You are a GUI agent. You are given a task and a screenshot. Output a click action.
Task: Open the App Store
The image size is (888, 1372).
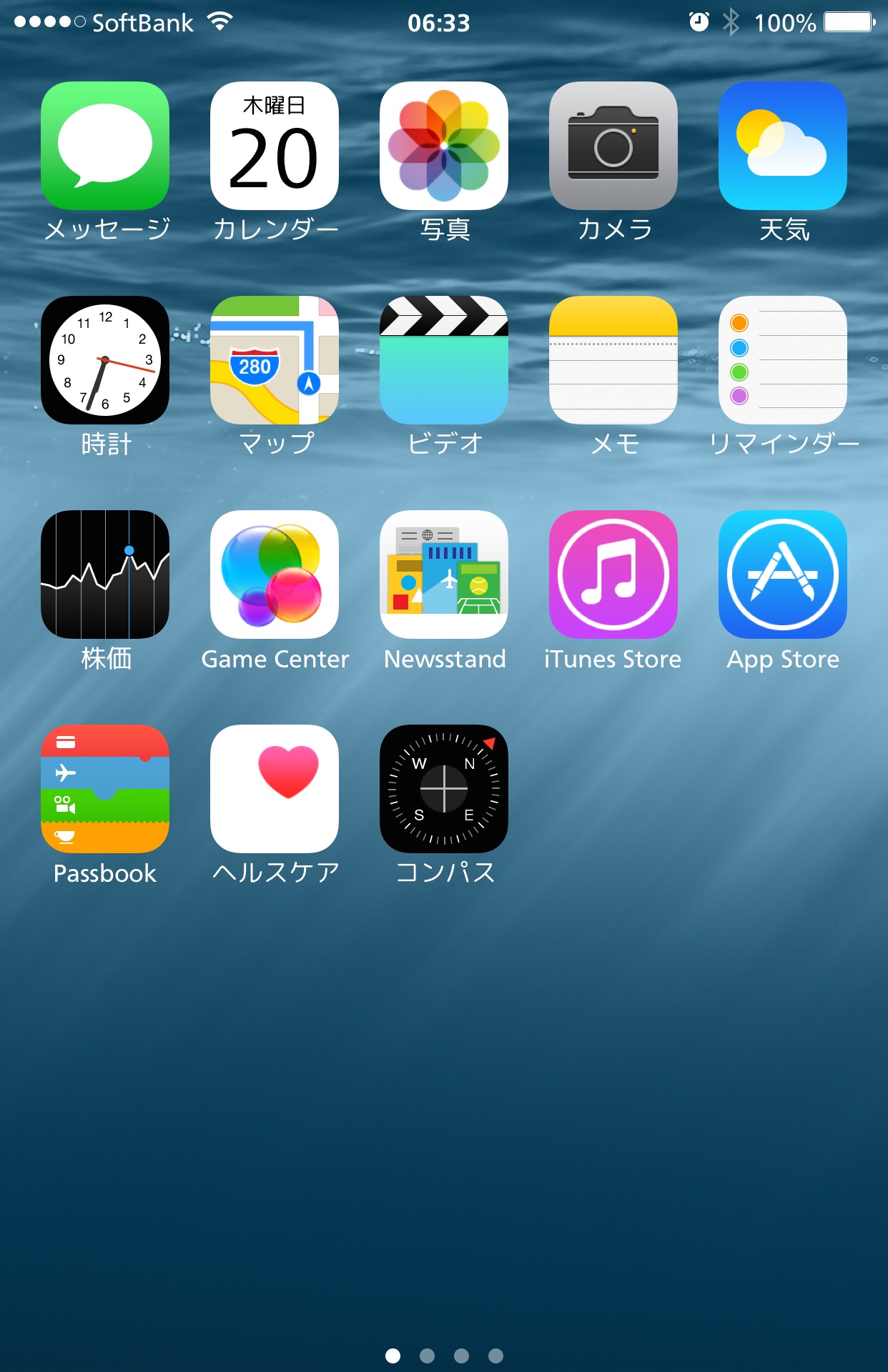tap(783, 575)
